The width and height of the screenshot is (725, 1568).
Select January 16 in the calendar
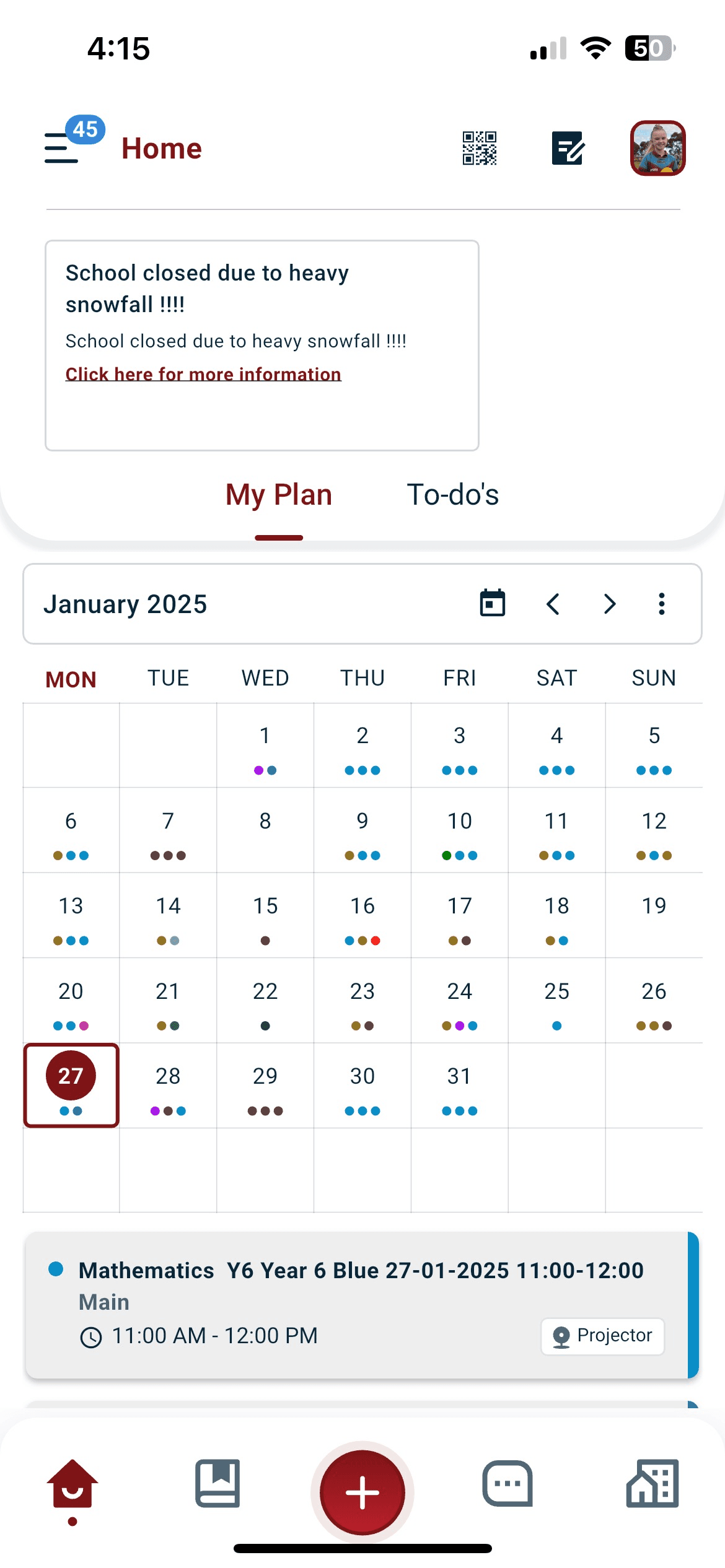pyautogui.click(x=362, y=915)
